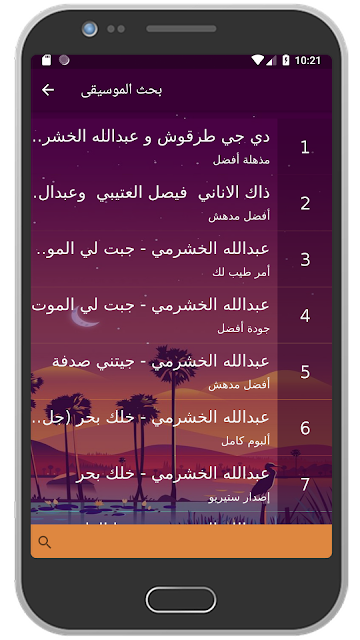Open song 1 دي جي طرقوش و عبدالله
360x640 pixels.
pyautogui.click(x=181, y=147)
